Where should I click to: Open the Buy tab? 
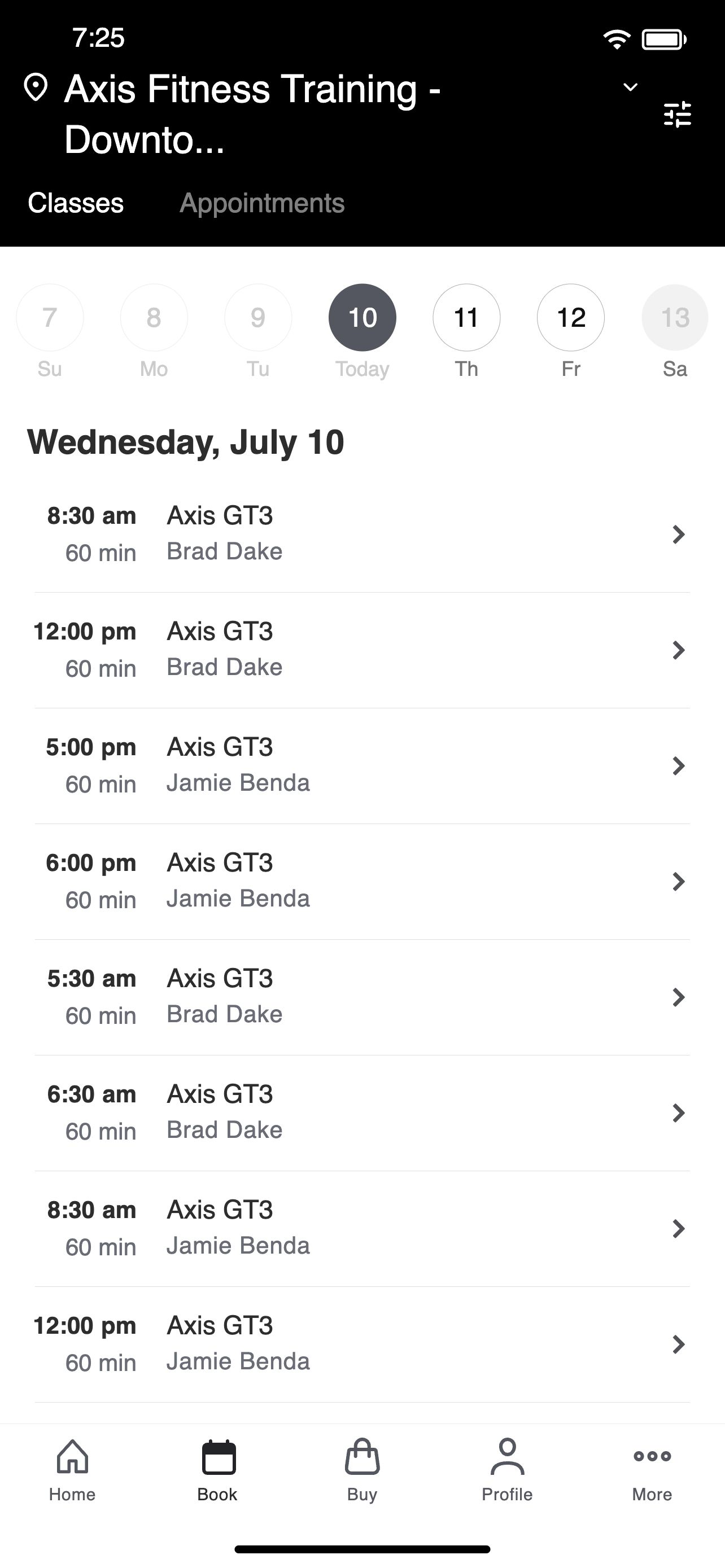coord(362,1470)
